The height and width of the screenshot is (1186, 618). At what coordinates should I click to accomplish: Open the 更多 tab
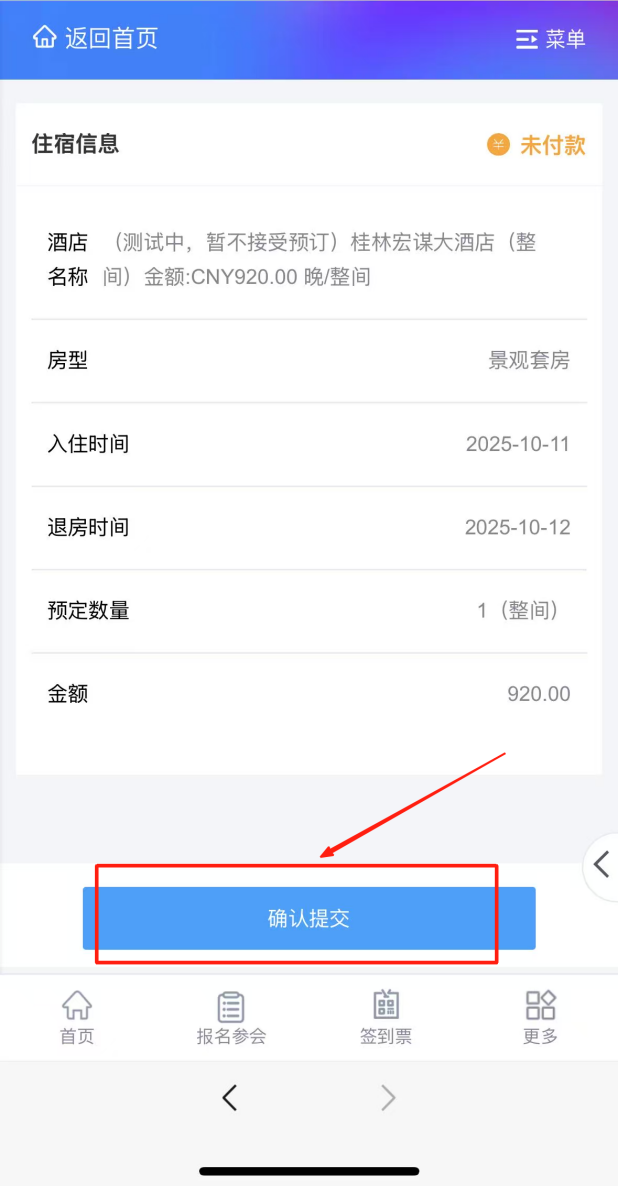(540, 1018)
